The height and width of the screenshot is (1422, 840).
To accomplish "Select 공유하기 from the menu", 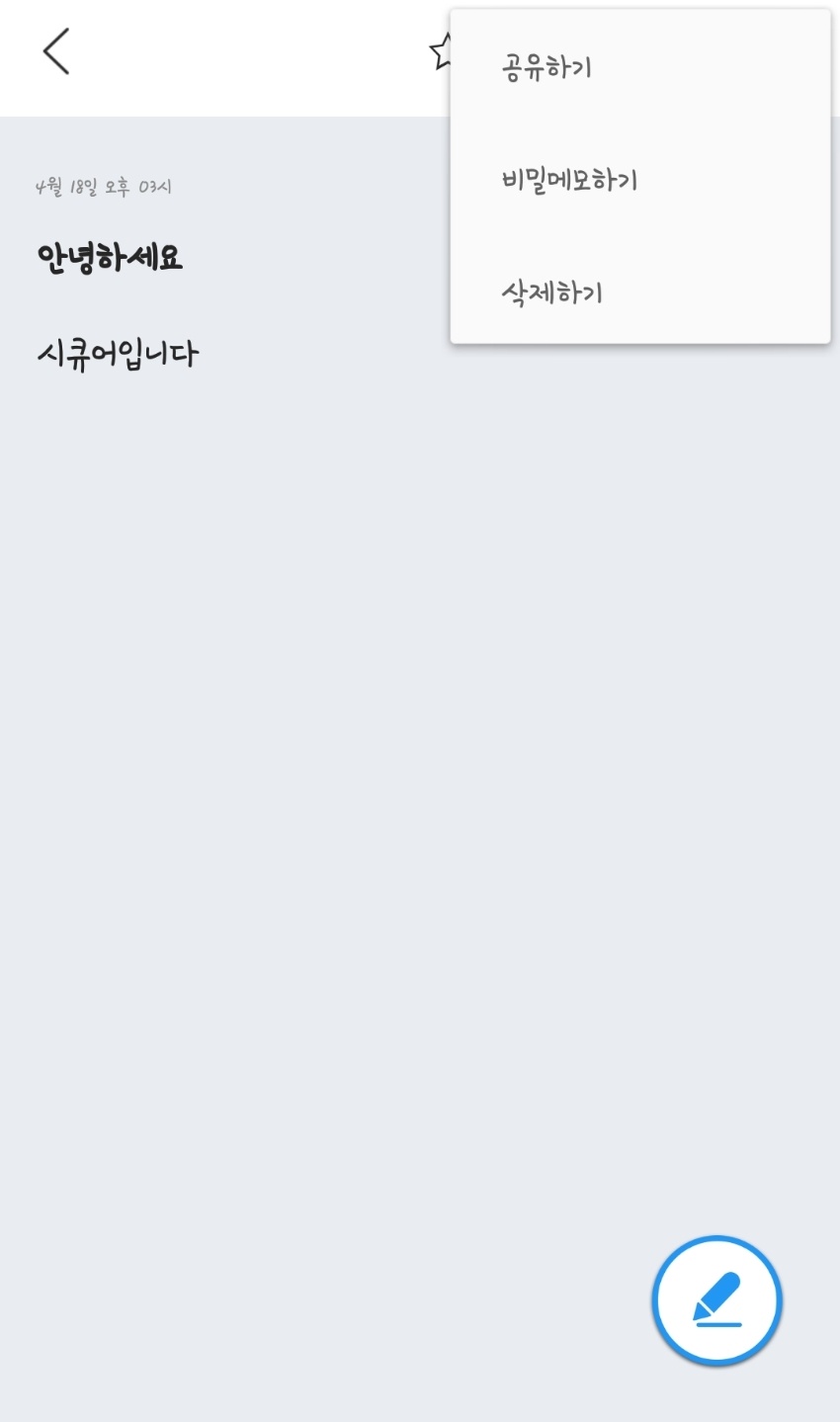I will tap(546, 68).
